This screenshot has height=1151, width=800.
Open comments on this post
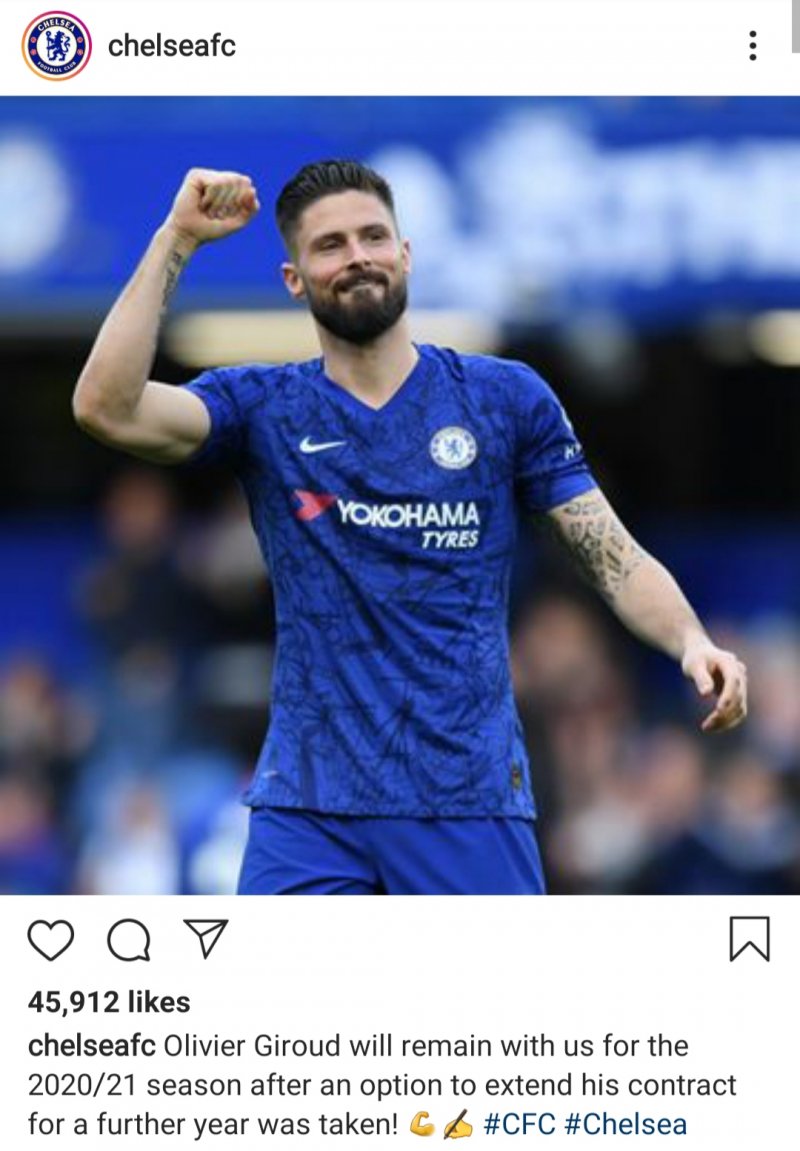(128, 940)
